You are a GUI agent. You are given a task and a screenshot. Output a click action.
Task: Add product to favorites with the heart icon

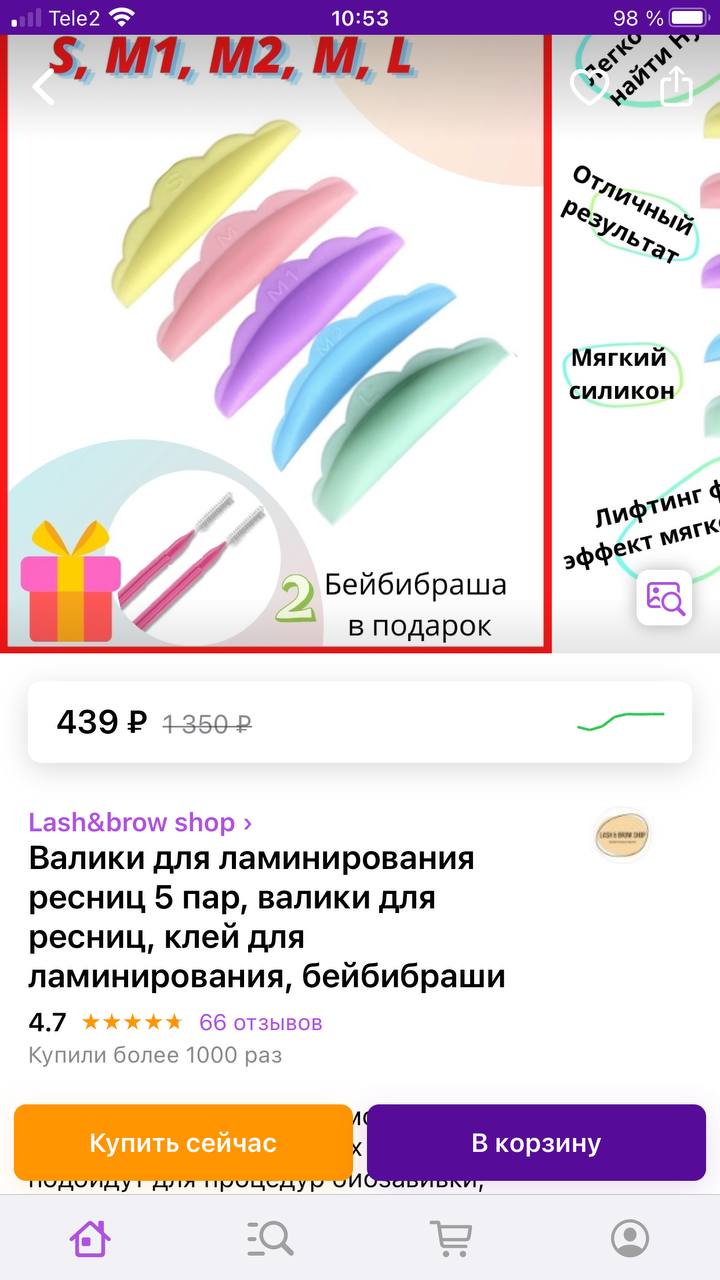tap(589, 86)
